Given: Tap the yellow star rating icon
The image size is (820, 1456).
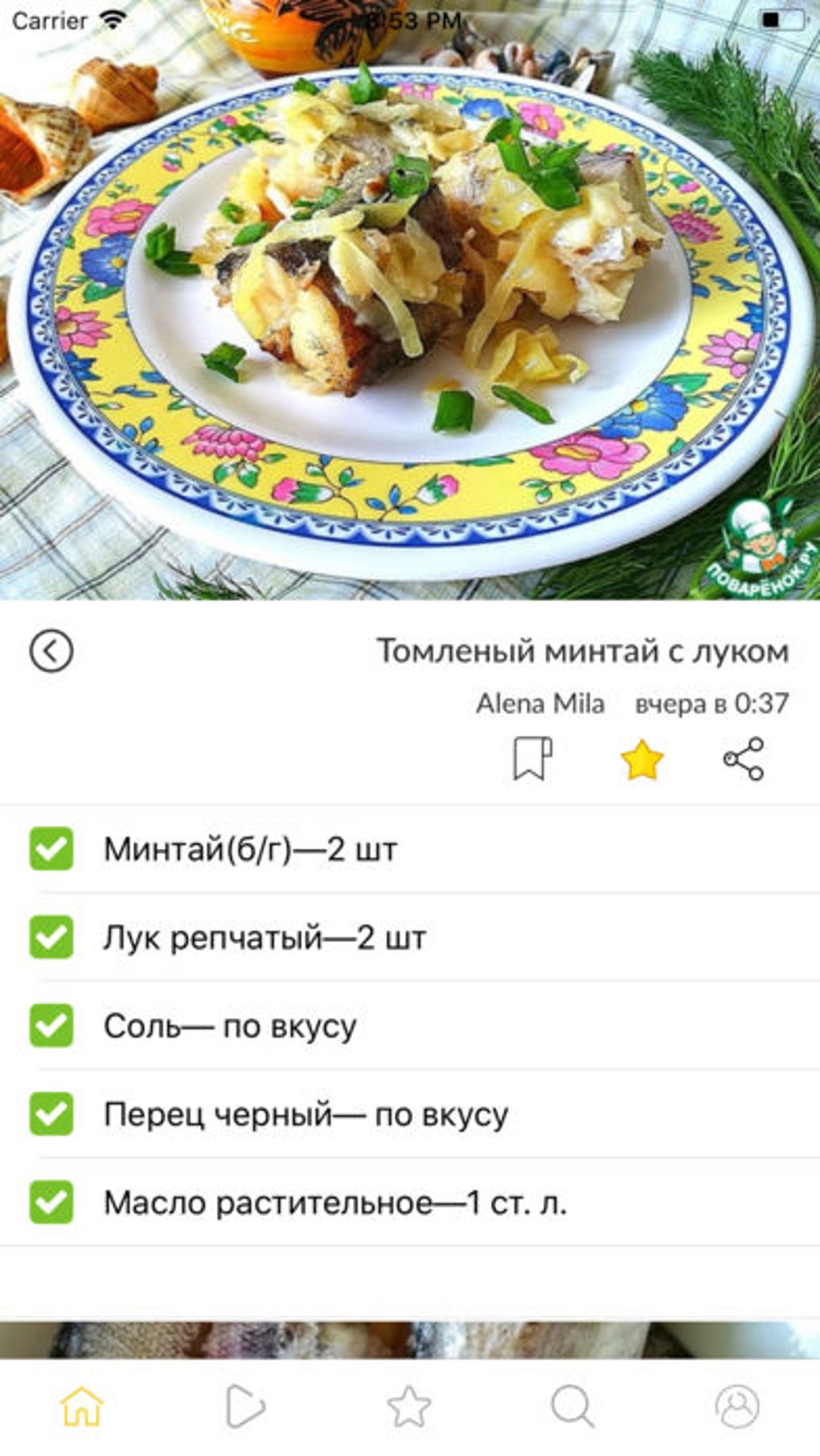Looking at the screenshot, I should point(642,760).
